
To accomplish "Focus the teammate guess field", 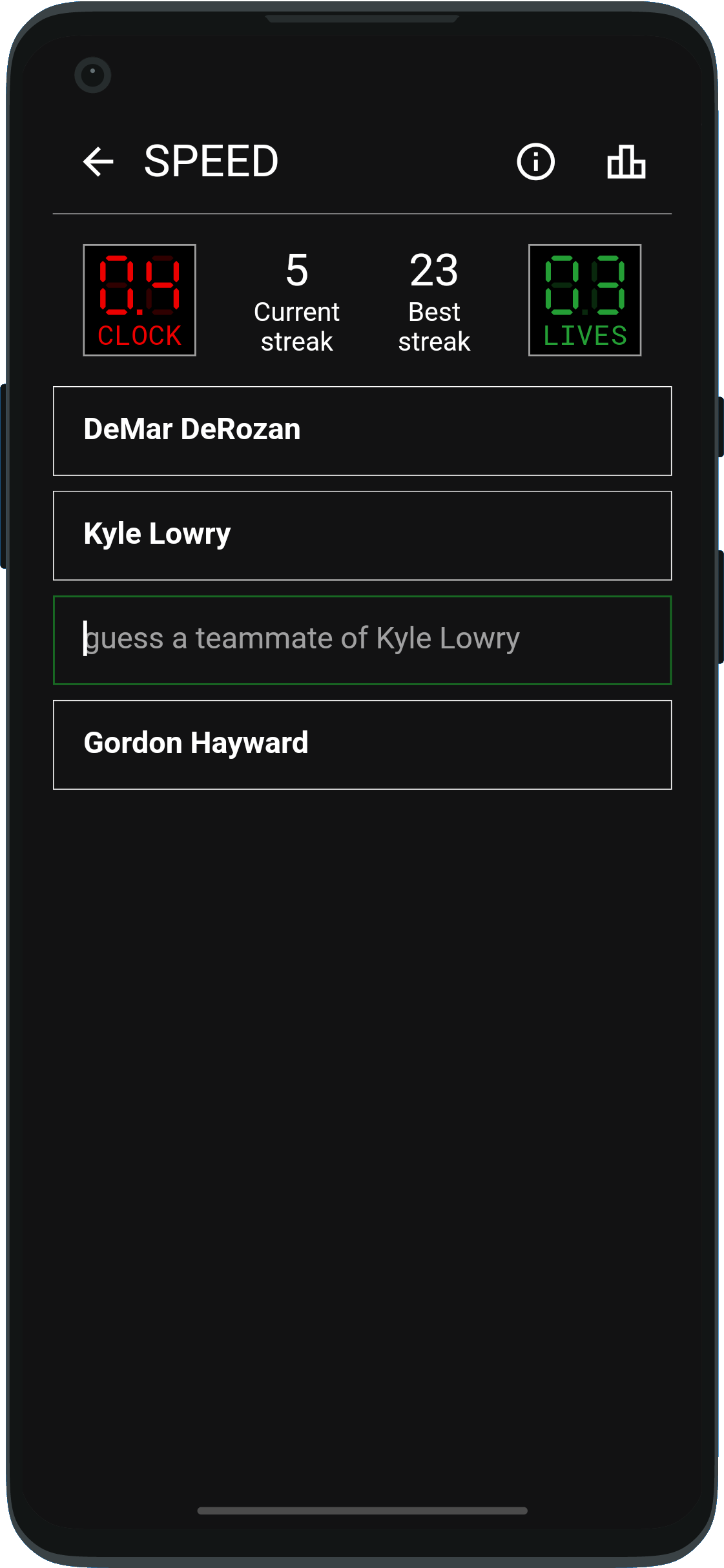I will (x=362, y=639).
